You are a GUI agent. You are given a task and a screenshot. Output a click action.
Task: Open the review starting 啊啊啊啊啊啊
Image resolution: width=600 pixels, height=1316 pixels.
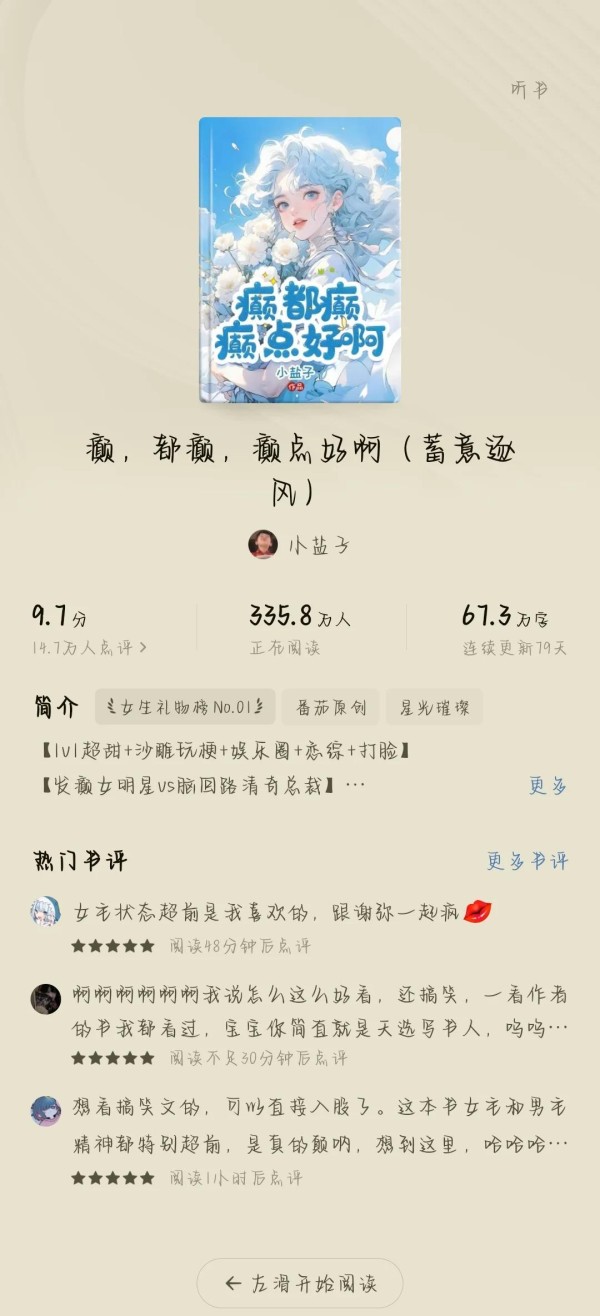[300, 1024]
